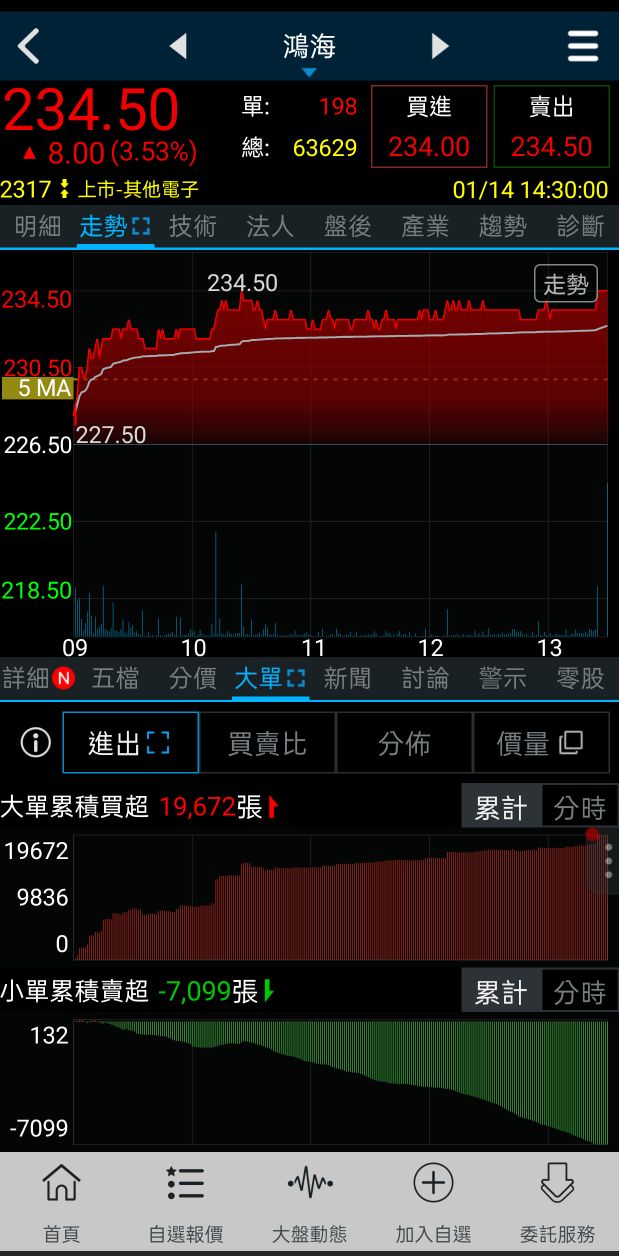Switch to the 五檔 tab

click(115, 679)
